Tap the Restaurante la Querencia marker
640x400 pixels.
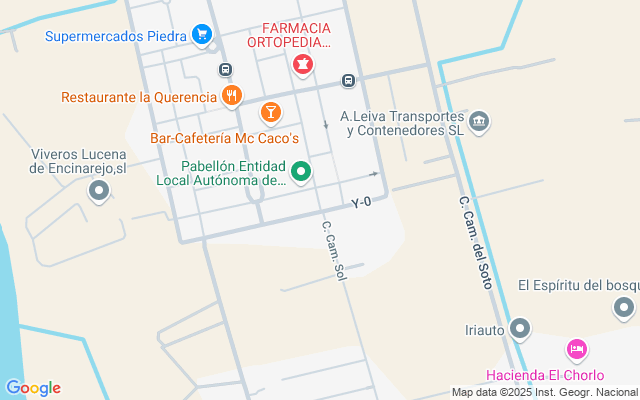[232, 96]
